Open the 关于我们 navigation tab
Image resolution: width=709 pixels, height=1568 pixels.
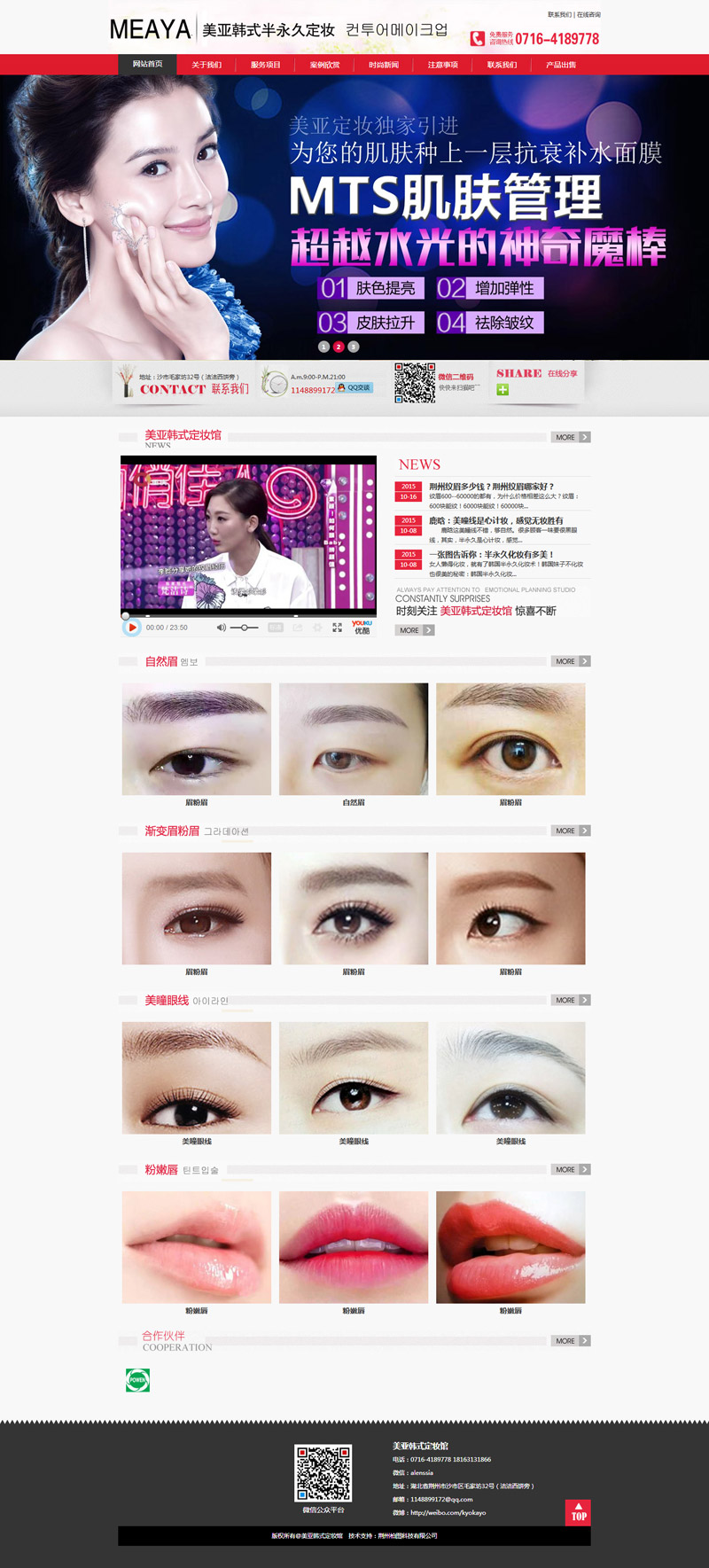pos(206,65)
